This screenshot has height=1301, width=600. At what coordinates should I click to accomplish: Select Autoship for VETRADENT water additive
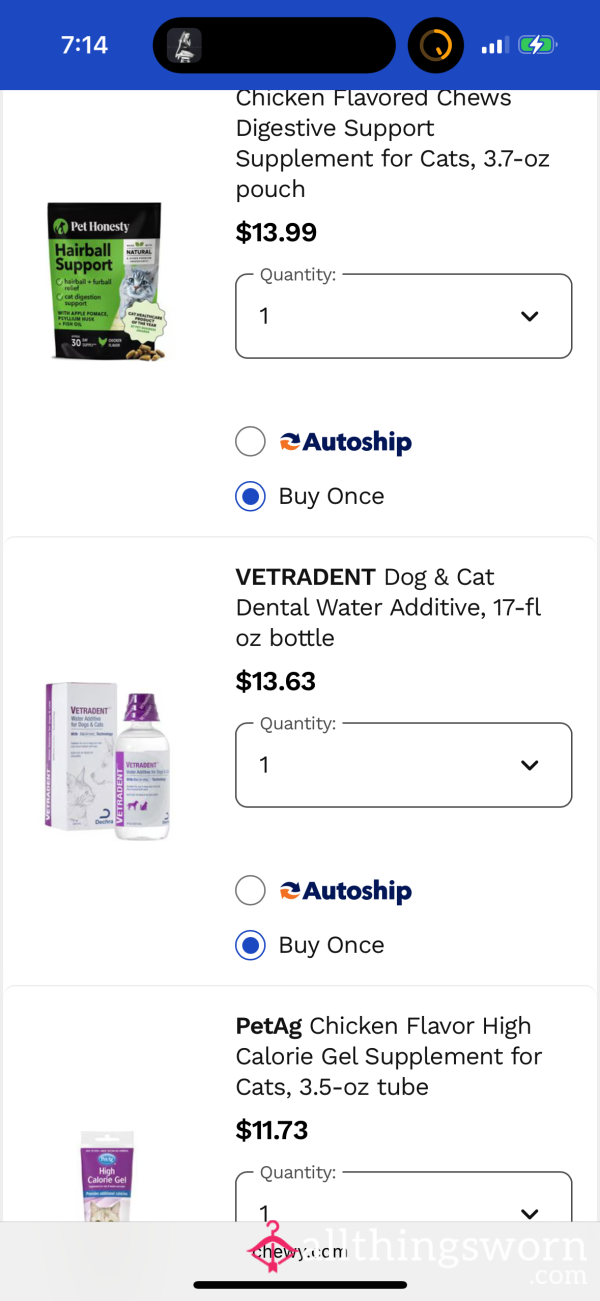250,890
